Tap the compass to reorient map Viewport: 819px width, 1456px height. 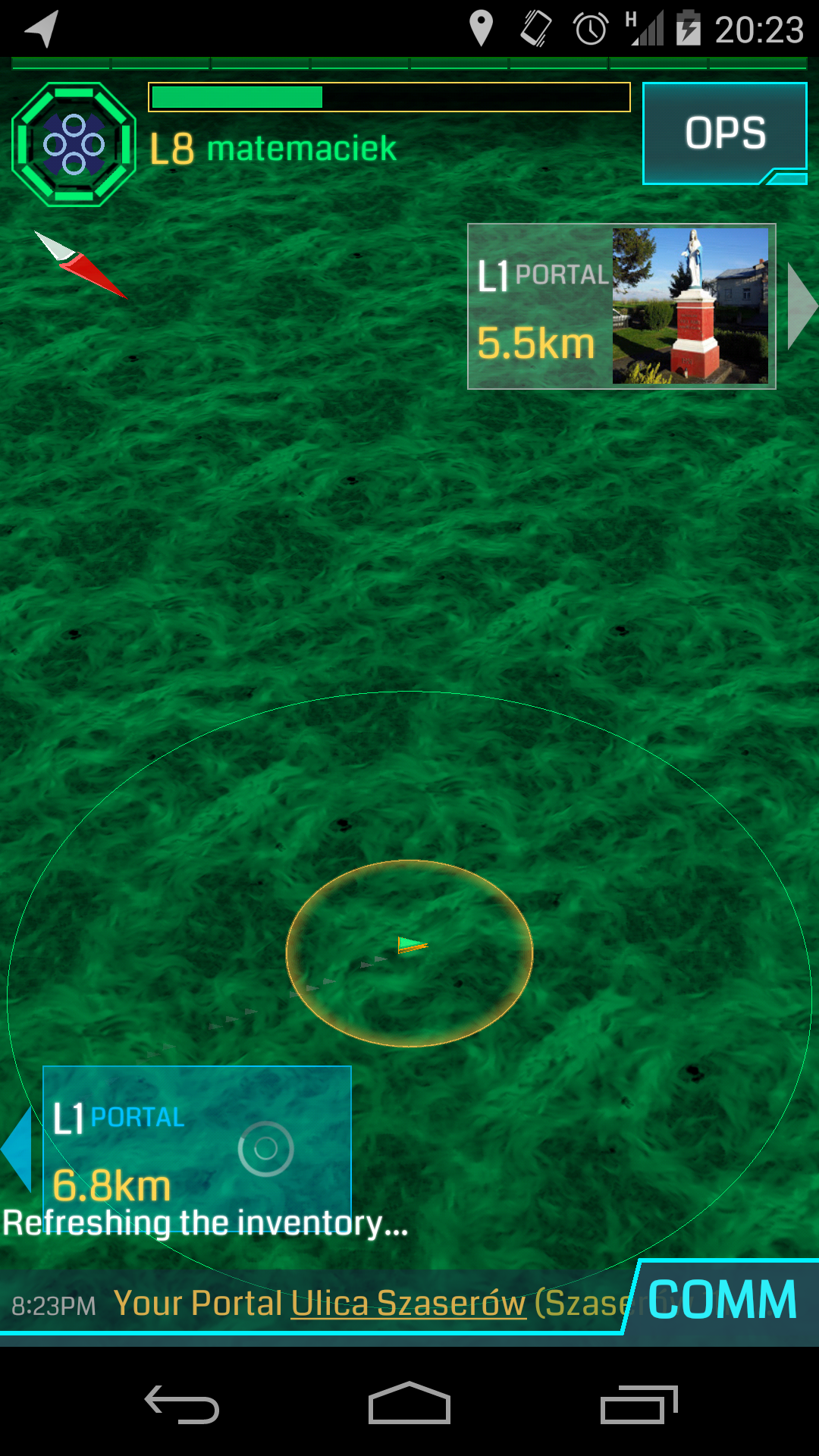point(80,265)
